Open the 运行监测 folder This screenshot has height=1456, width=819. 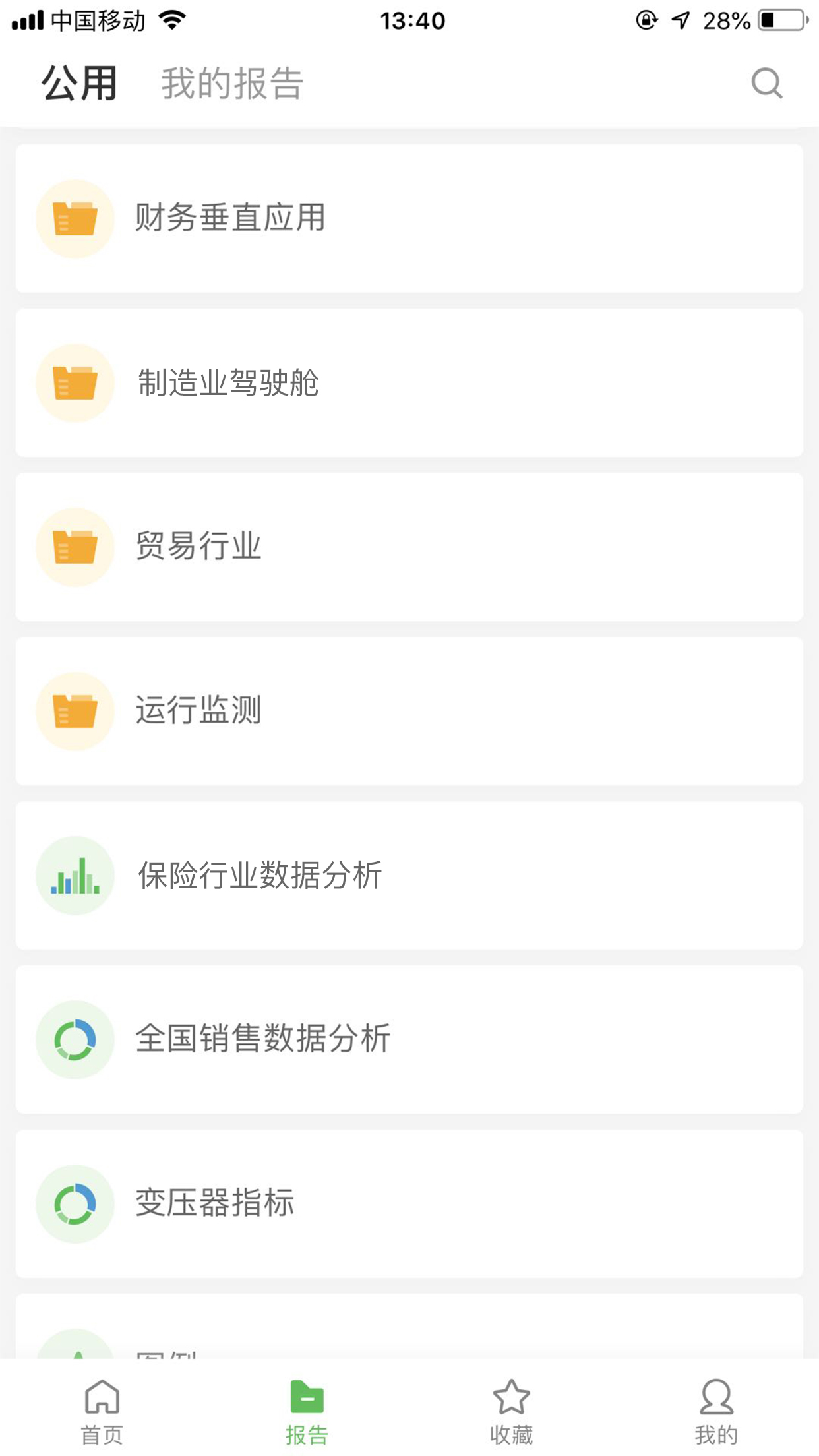click(409, 711)
